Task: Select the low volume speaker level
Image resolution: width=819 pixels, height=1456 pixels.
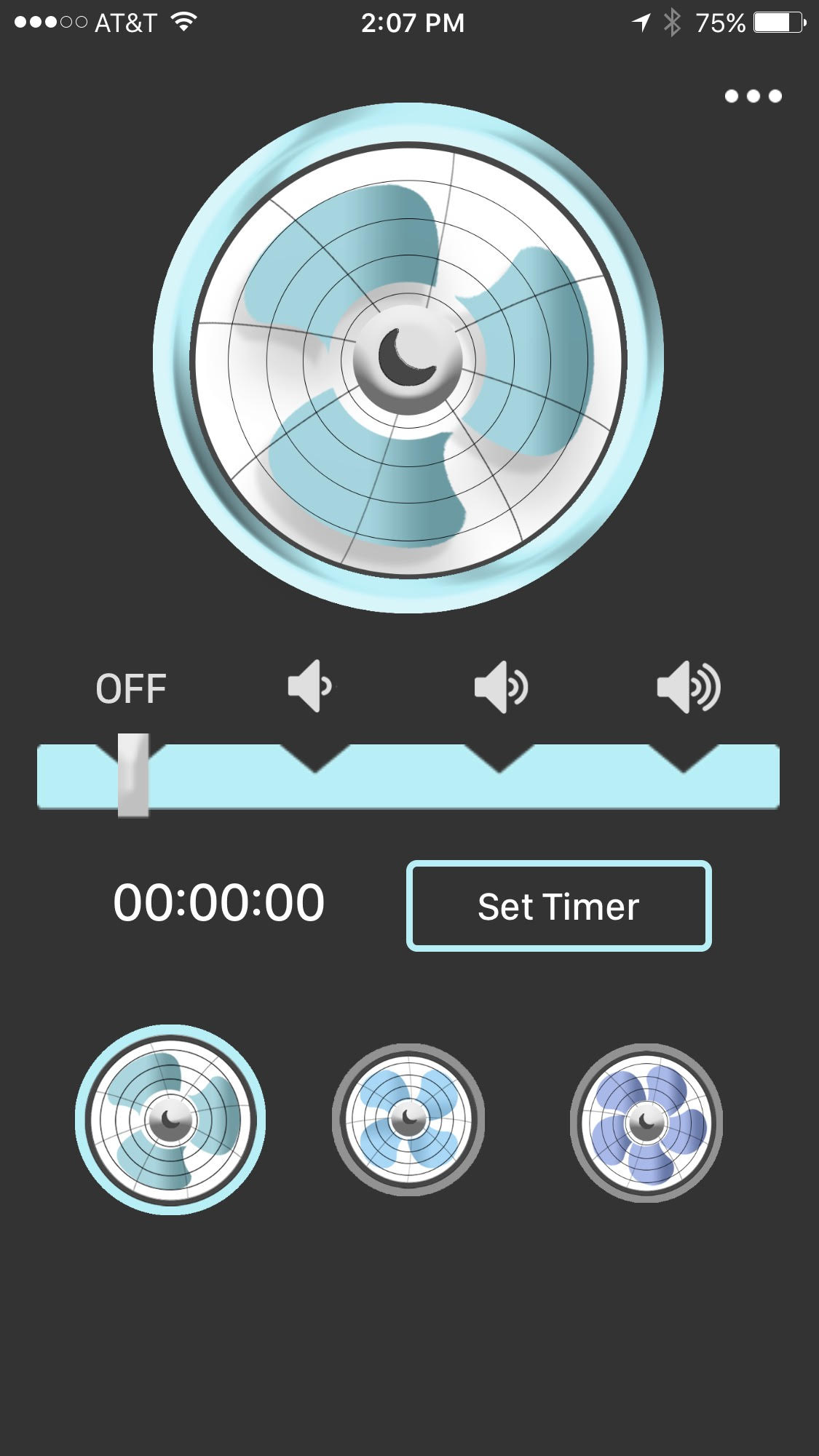Action: (310, 686)
